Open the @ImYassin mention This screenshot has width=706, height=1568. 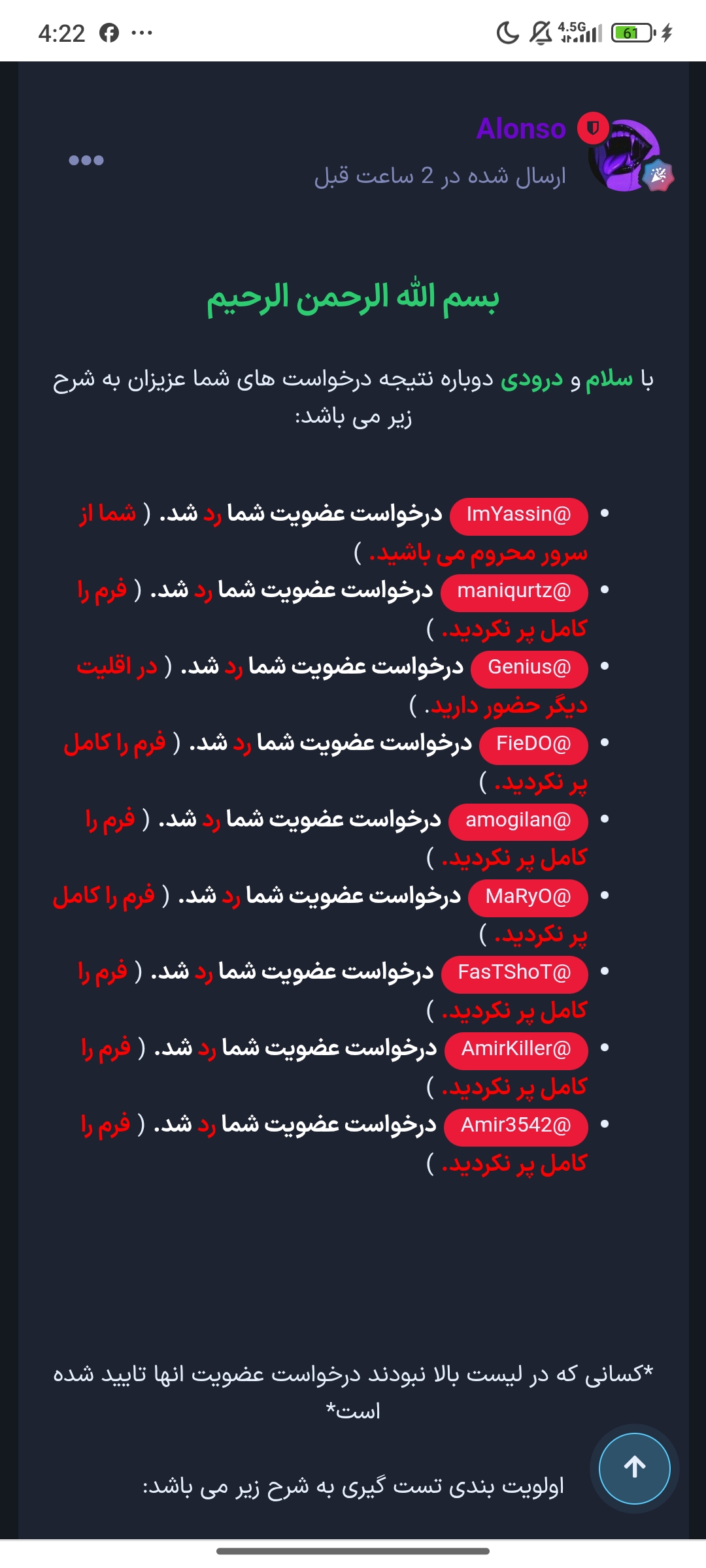coord(519,515)
